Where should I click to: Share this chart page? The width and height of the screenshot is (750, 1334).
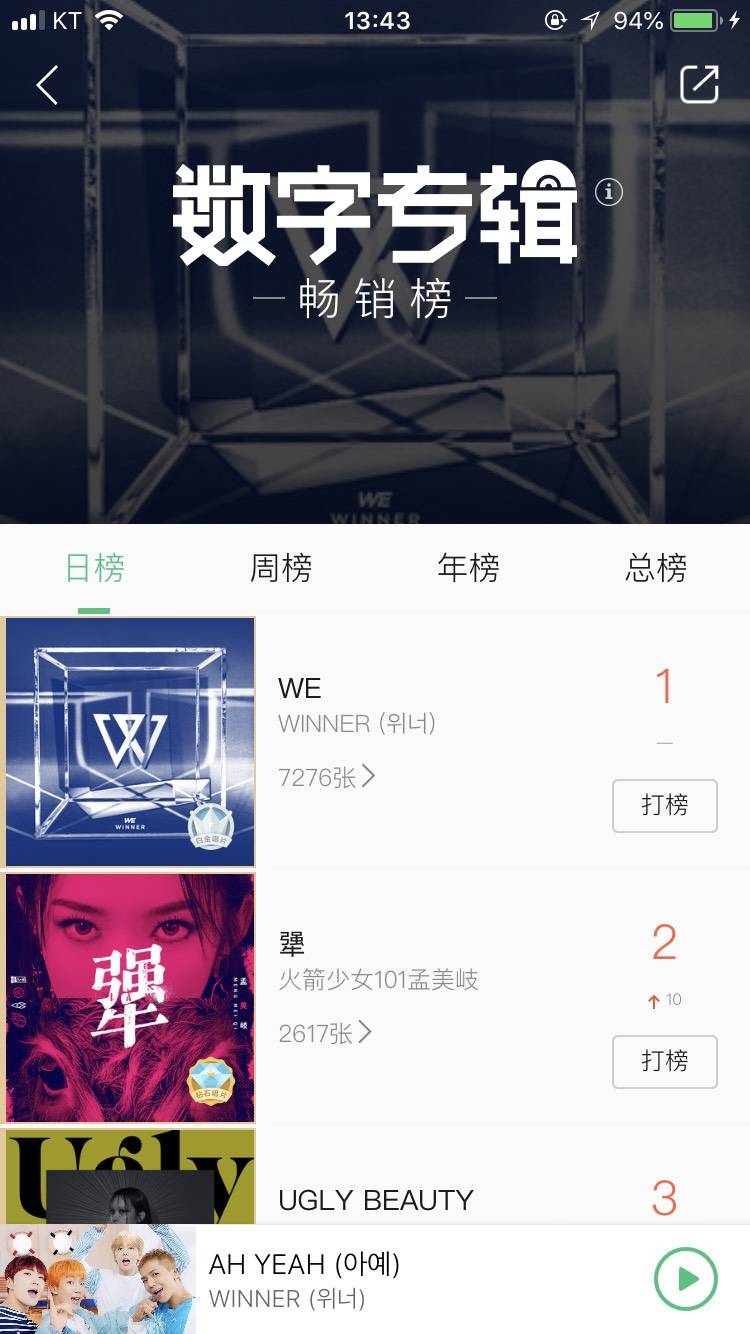click(x=699, y=85)
